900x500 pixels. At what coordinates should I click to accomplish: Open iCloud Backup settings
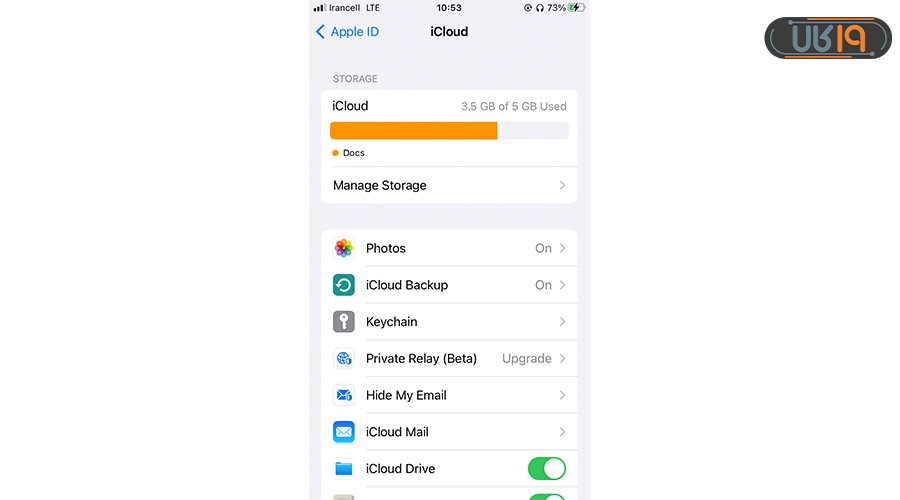[x=449, y=285]
